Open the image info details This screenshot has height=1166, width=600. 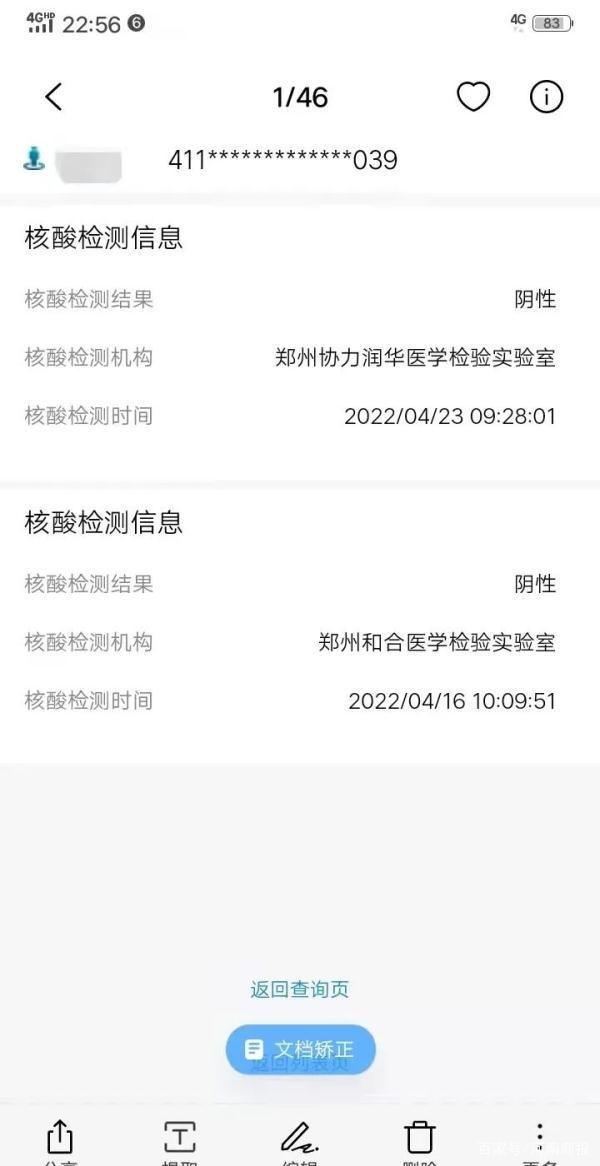pos(546,97)
